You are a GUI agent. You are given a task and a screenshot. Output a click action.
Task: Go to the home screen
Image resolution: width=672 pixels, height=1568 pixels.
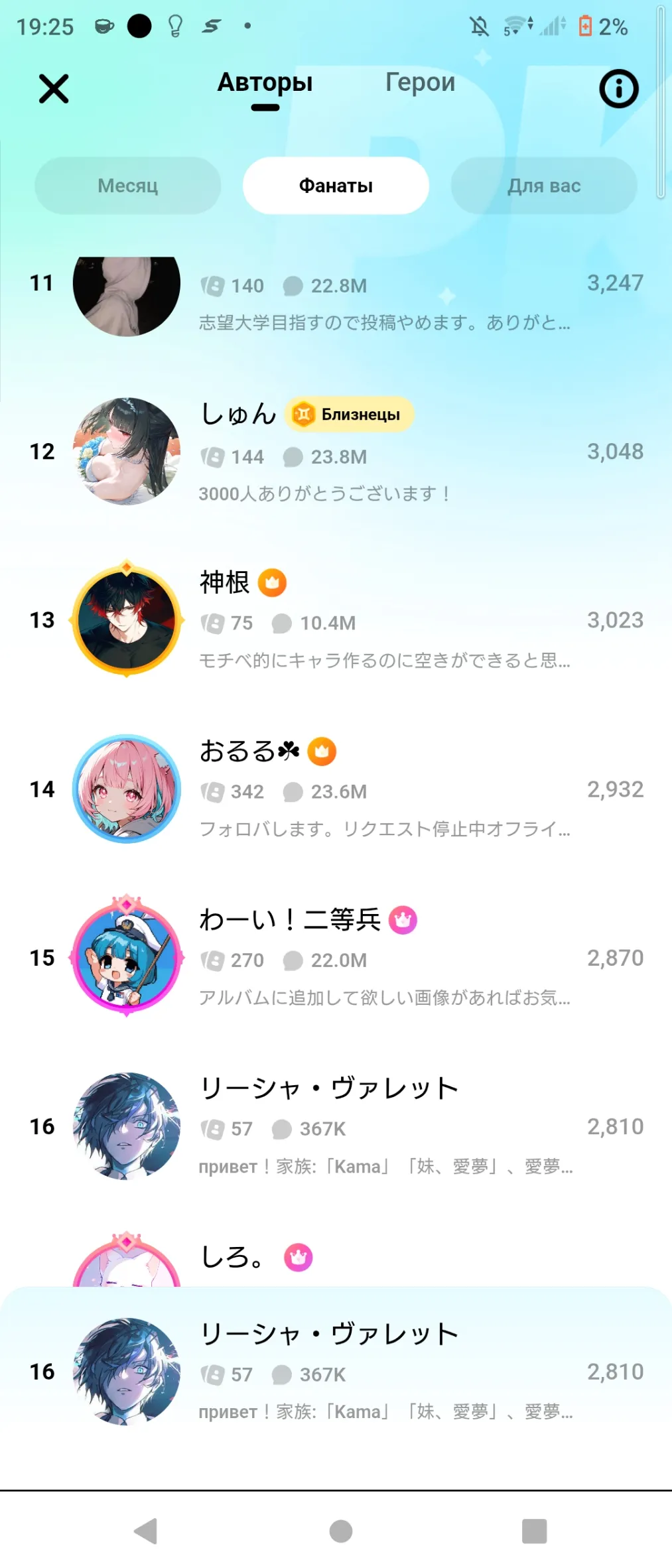click(x=340, y=1531)
